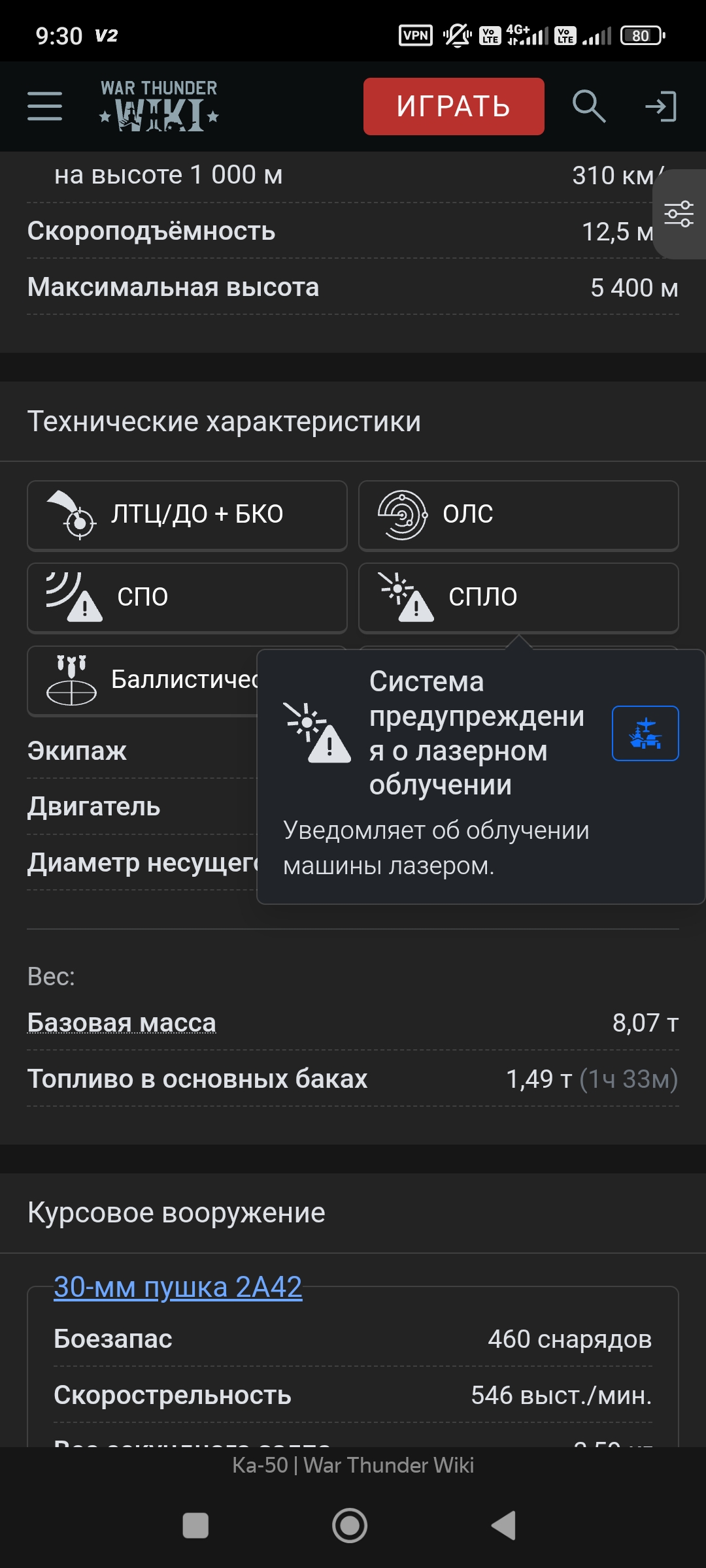This screenshot has width=706, height=1568.
Task: Show the Базовая масса explanation
Action: coord(122,1022)
